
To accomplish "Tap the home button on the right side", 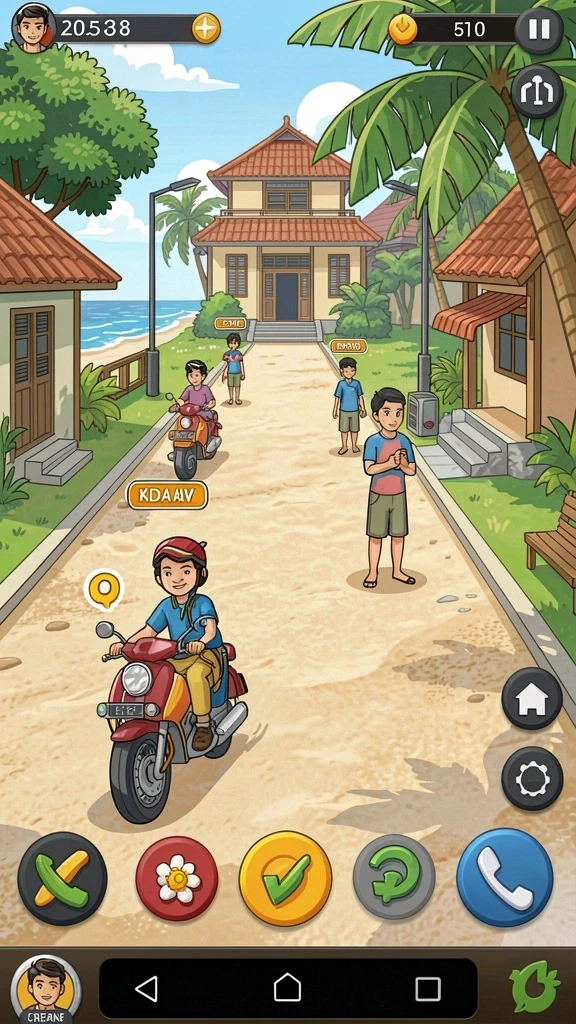I will [x=532, y=699].
